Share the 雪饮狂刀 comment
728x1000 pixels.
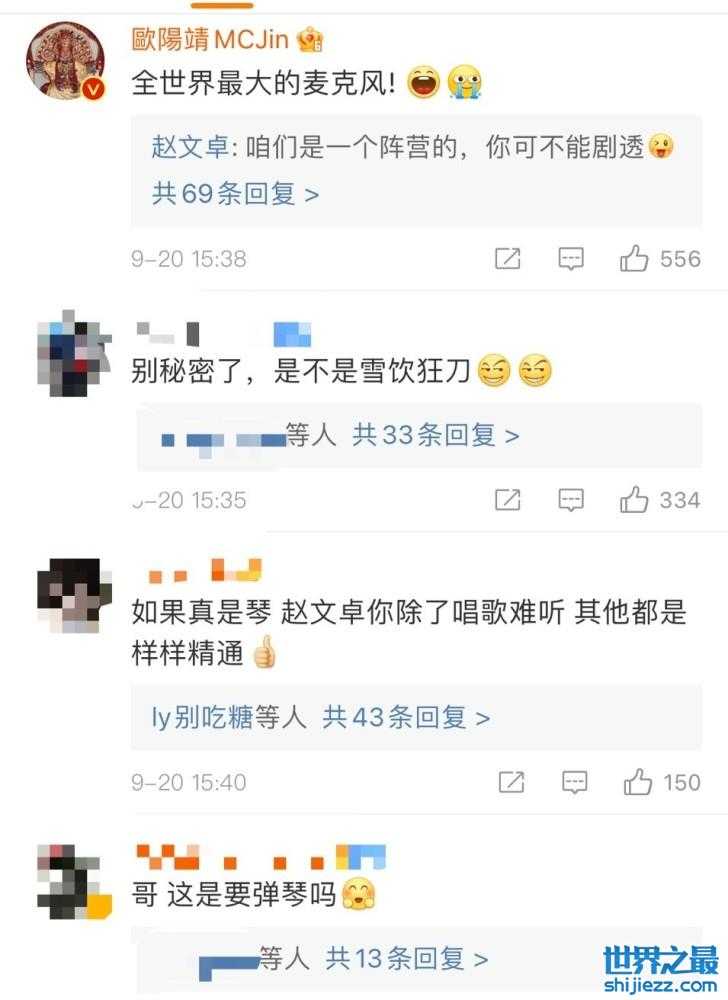508,499
